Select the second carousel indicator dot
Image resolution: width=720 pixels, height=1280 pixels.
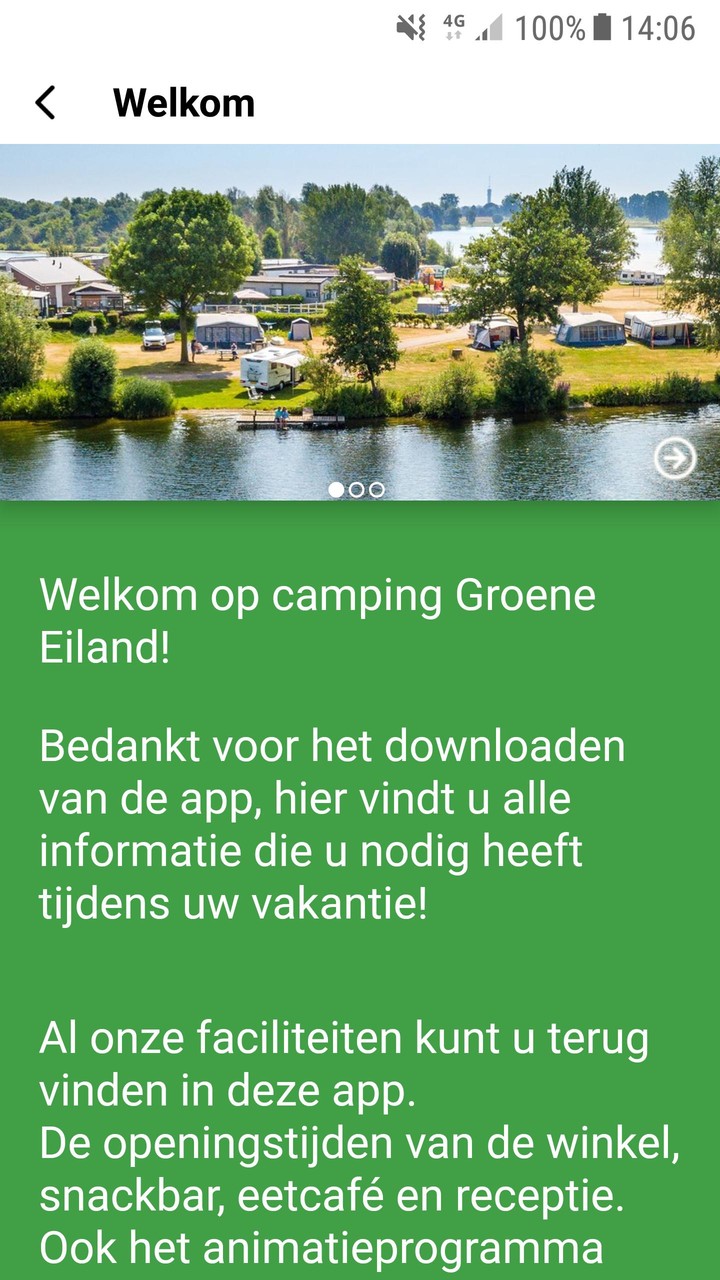tap(357, 490)
